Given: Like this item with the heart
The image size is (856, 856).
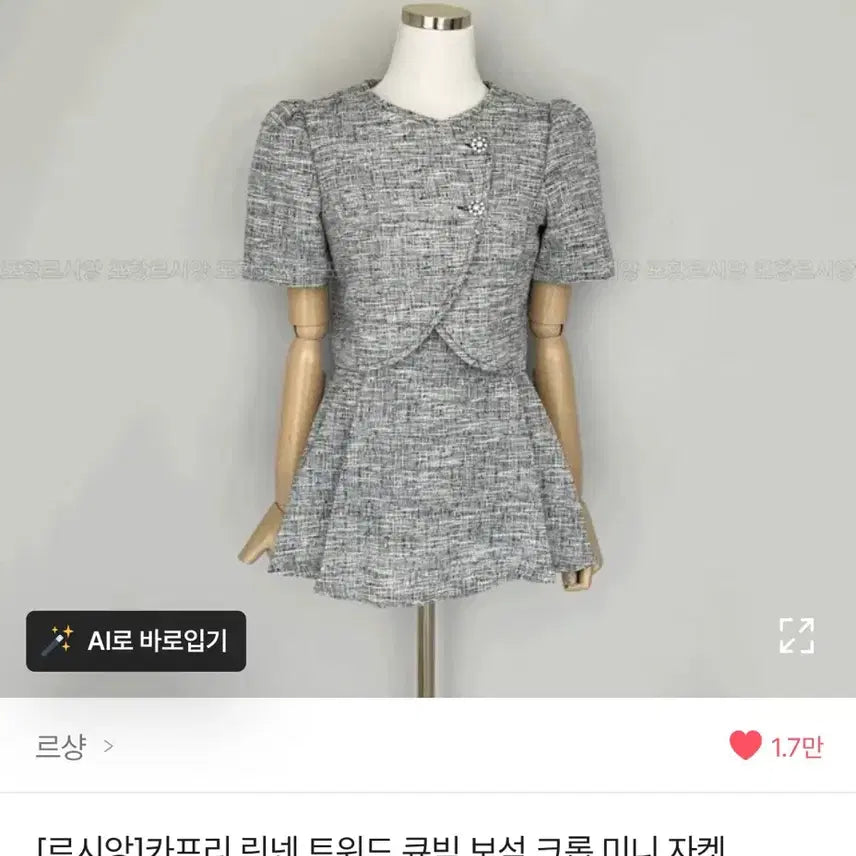Looking at the screenshot, I should tap(744, 746).
